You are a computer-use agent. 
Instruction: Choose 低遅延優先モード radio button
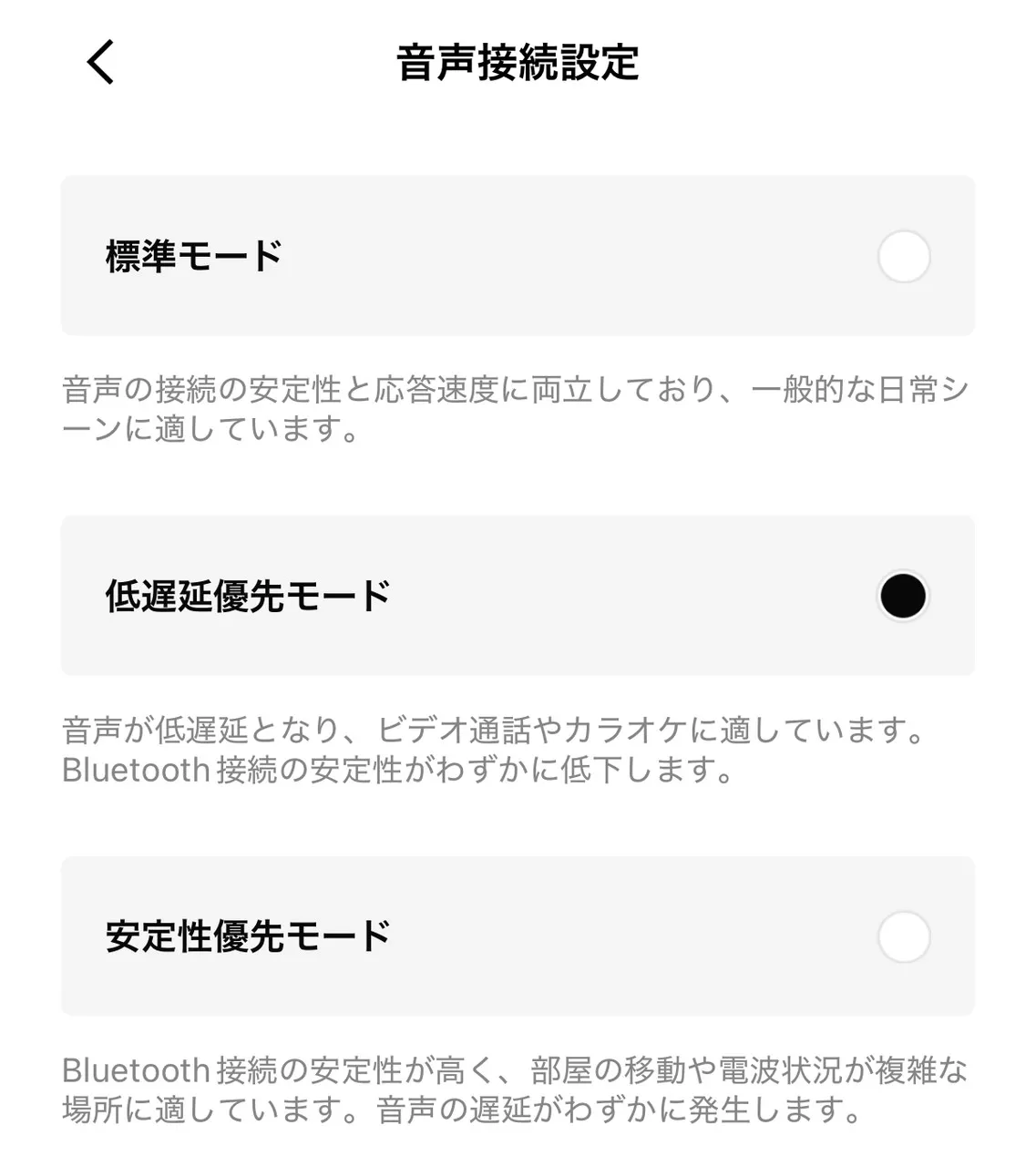click(903, 596)
